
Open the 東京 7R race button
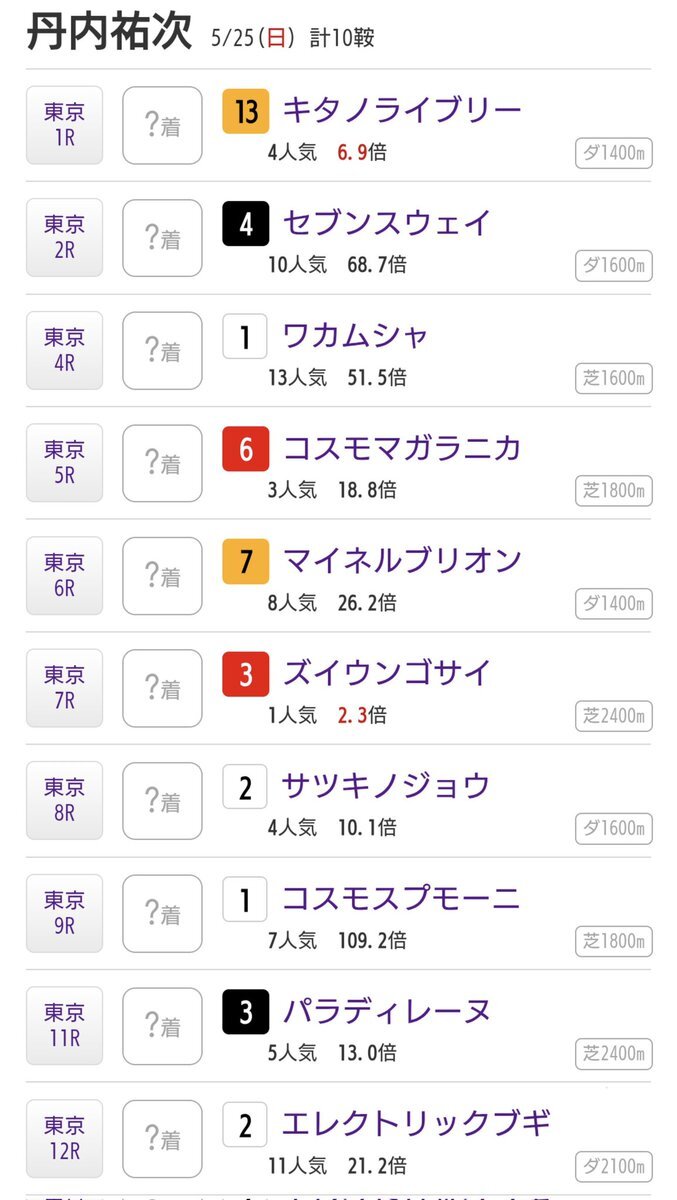[65, 688]
